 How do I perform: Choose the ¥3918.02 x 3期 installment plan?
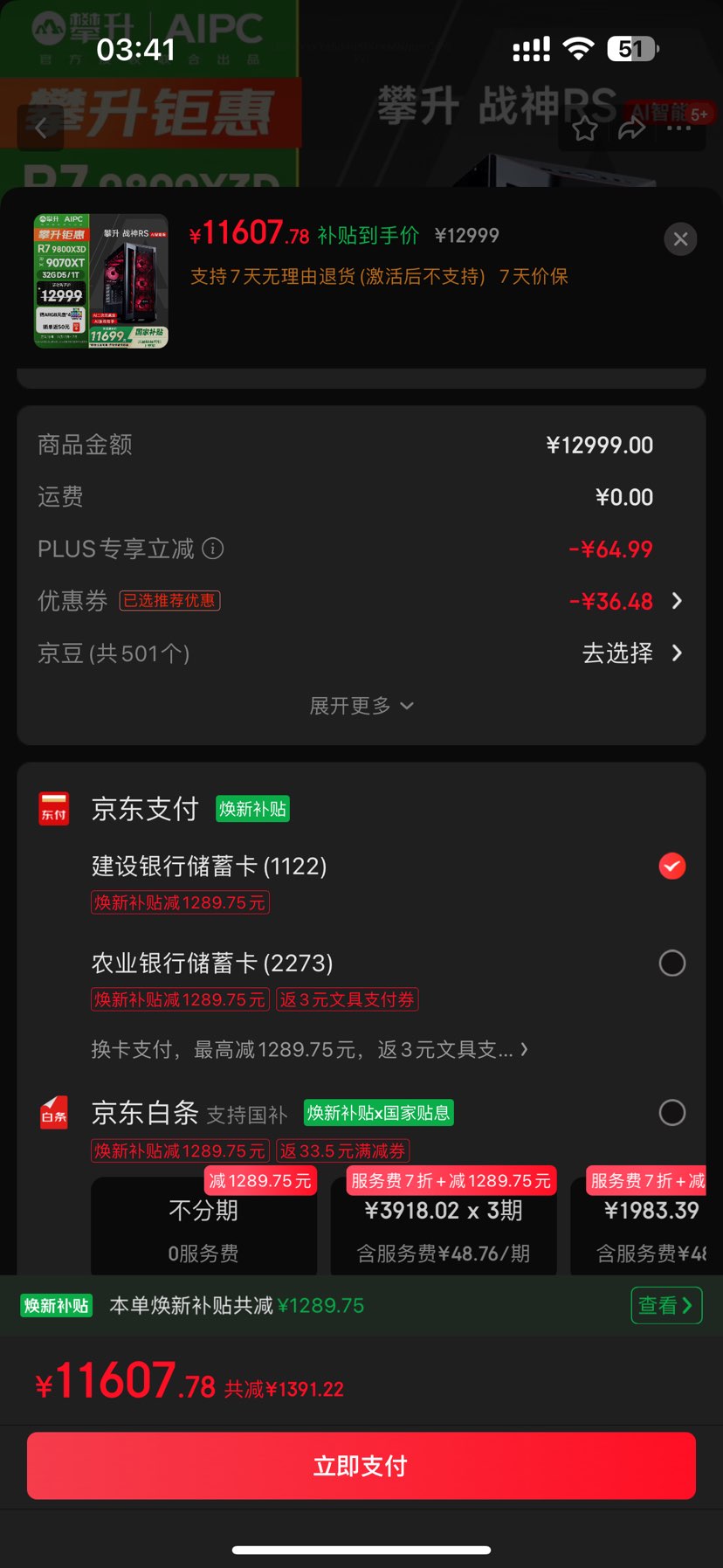pyautogui.click(x=444, y=1227)
